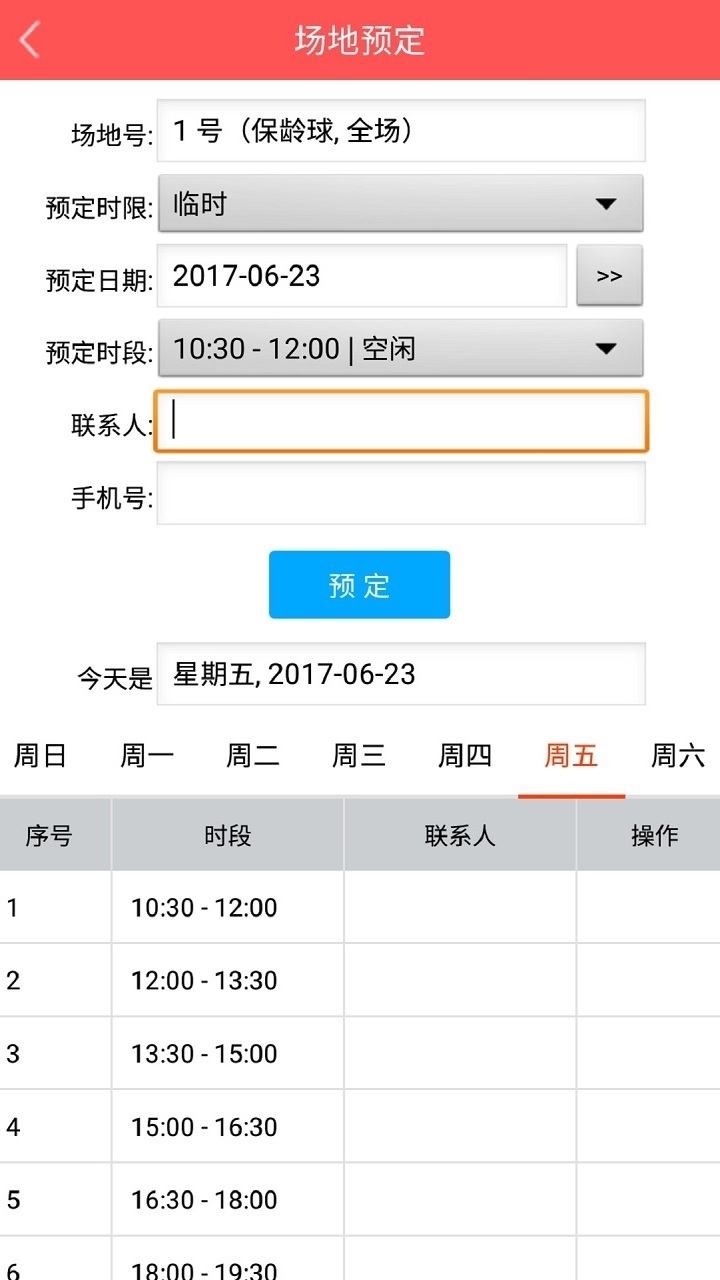
Task: Select the 周三 tab
Action: pyautogui.click(x=359, y=756)
